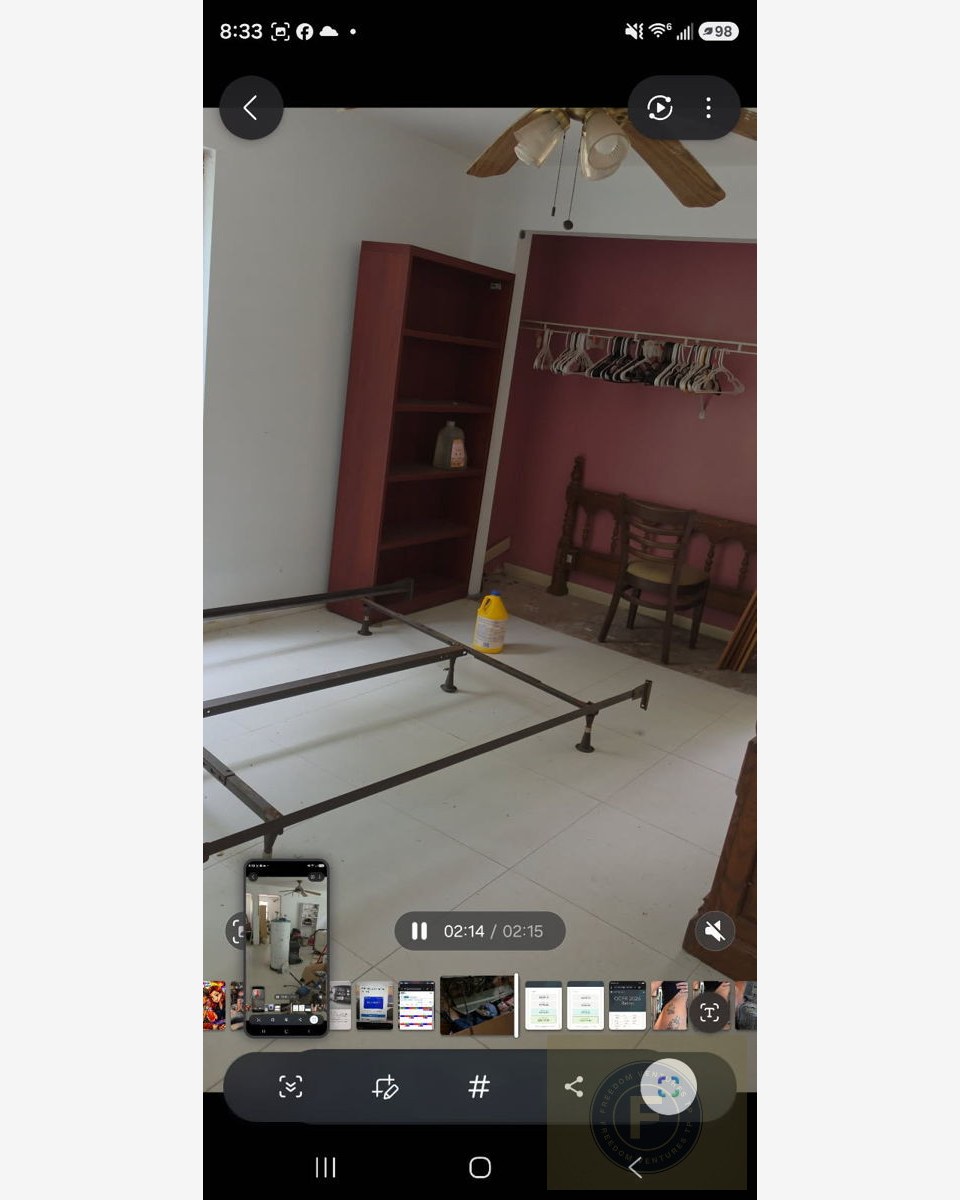
Task: Go to the home screen
Action: click(x=480, y=1167)
